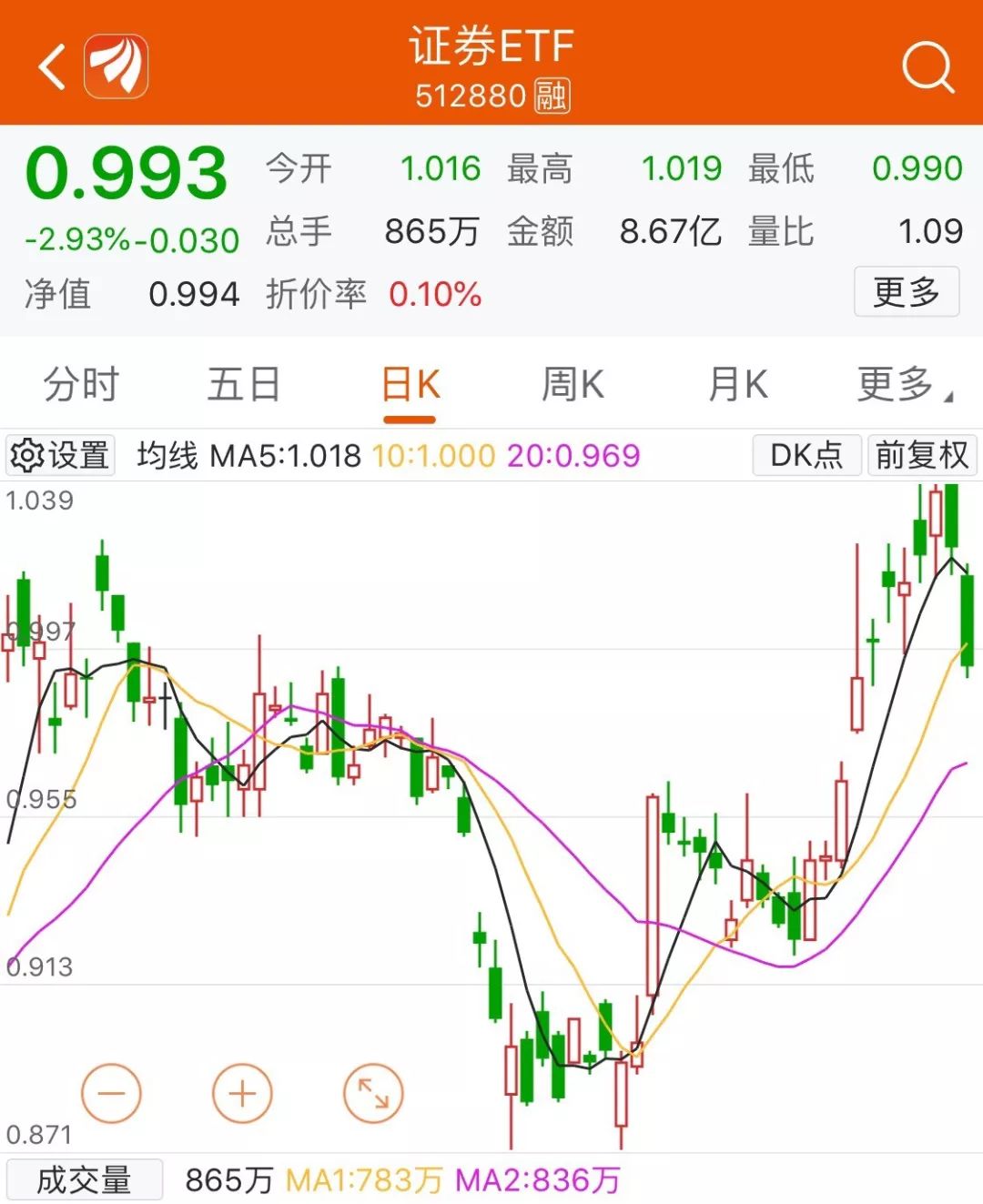This screenshot has height=1204, width=983.
Task: Switch to the 五日 chart tab
Action: coord(243,385)
